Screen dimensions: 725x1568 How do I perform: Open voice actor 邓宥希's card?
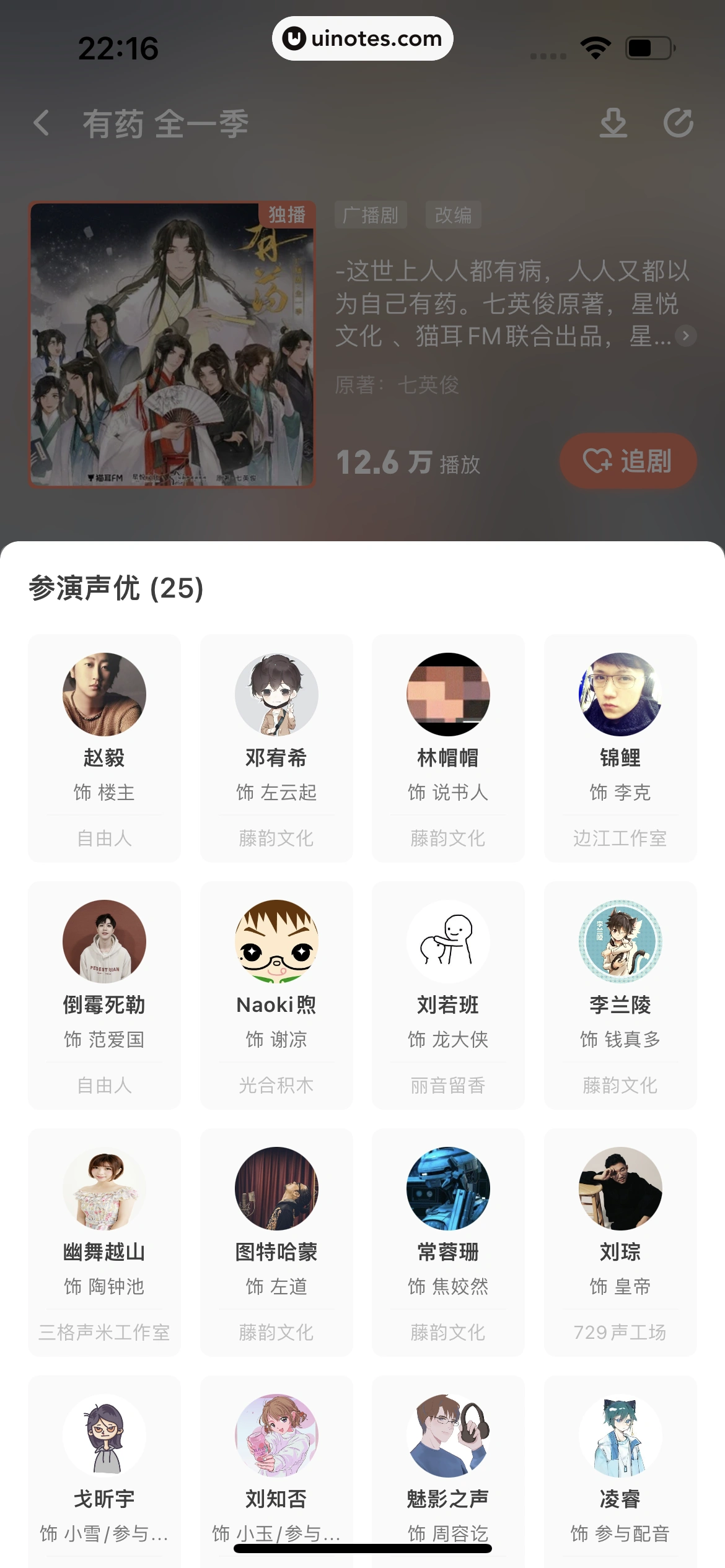tap(276, 747)
